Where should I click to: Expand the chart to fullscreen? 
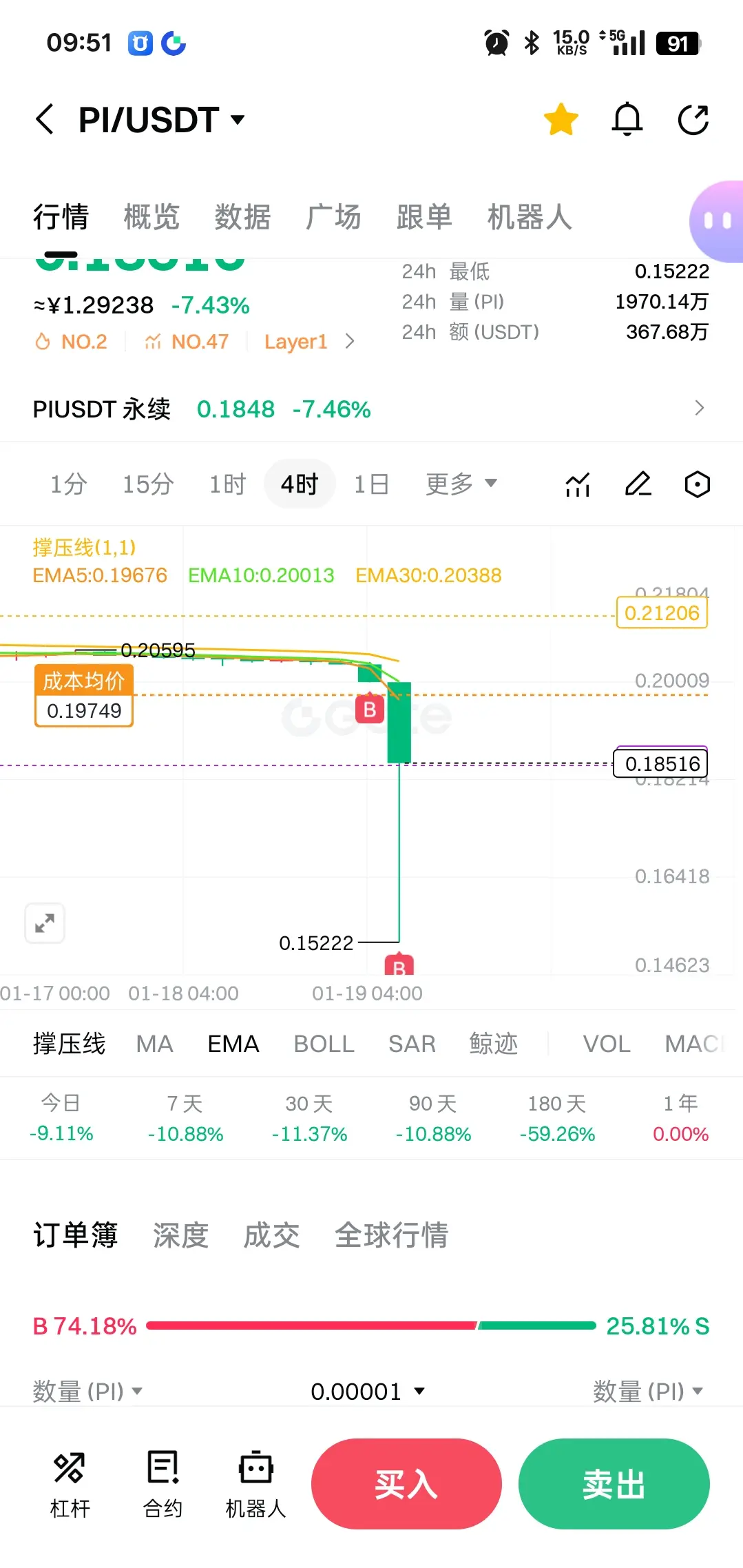point(45,923)
